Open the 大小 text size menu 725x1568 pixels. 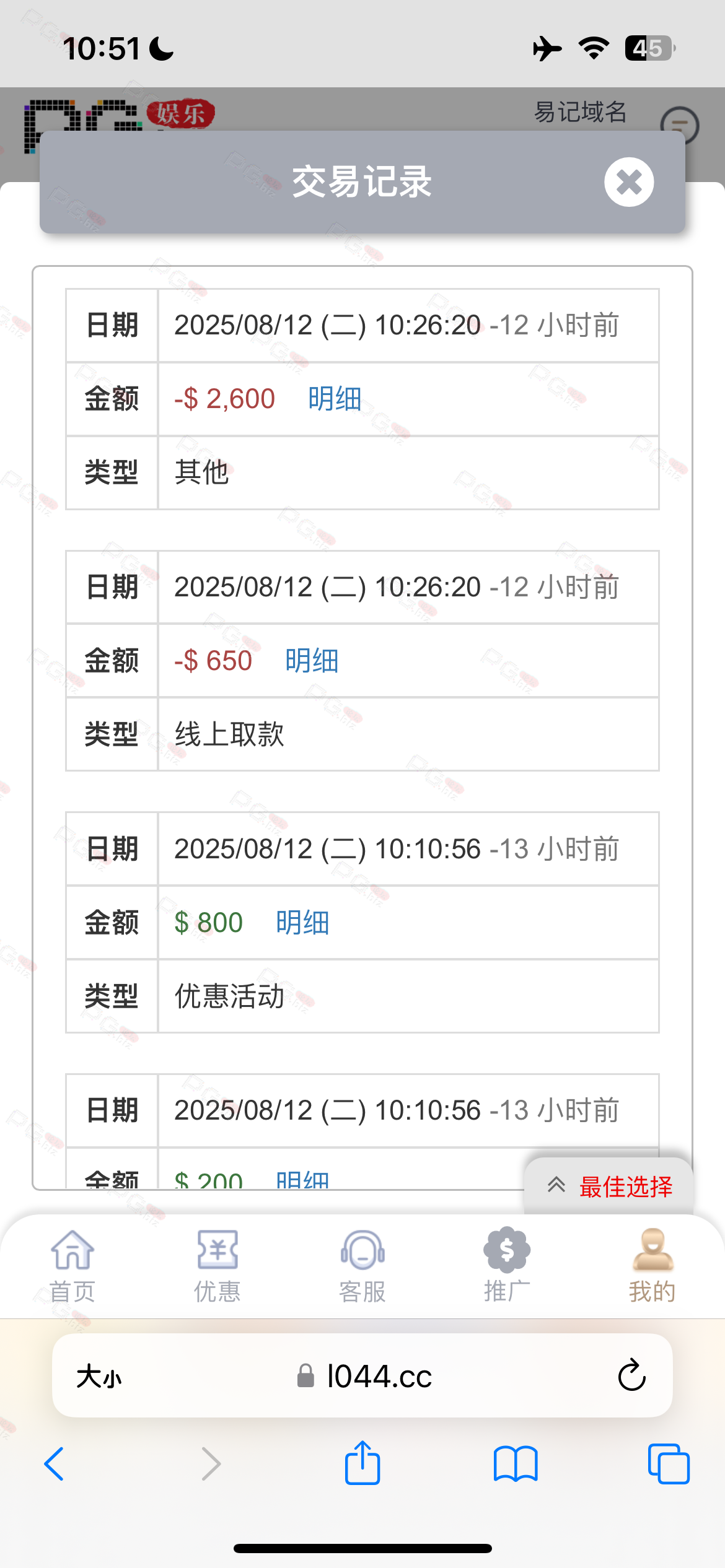point(99,1377)
